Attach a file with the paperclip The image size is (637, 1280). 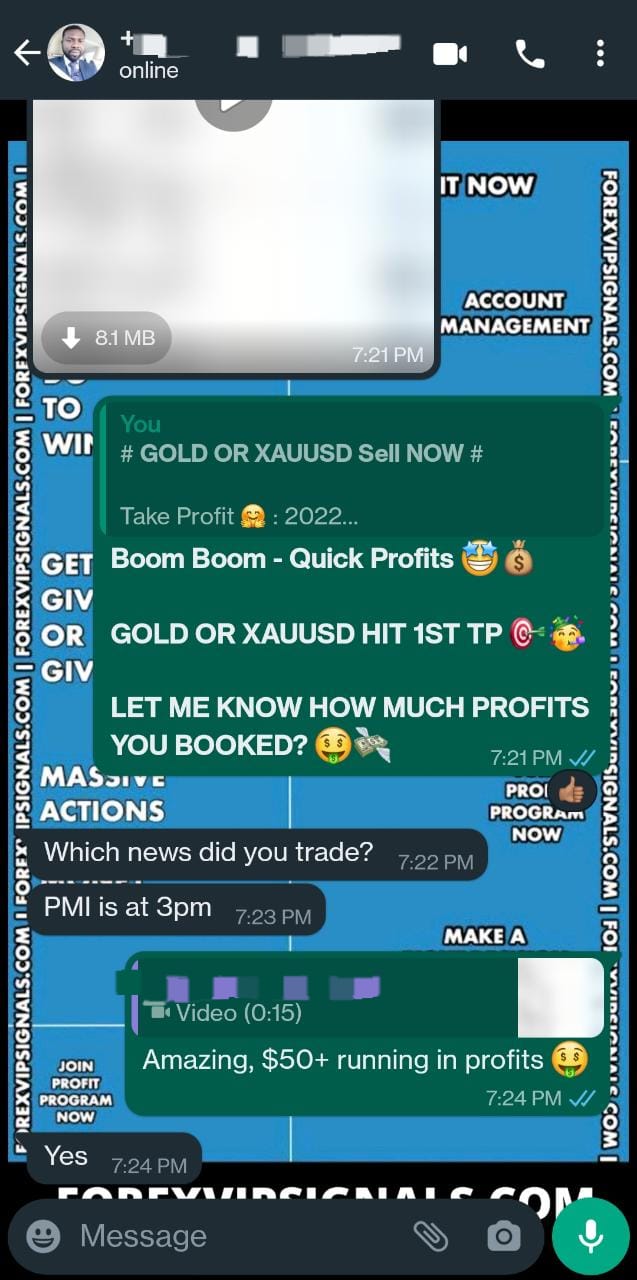431,1236
